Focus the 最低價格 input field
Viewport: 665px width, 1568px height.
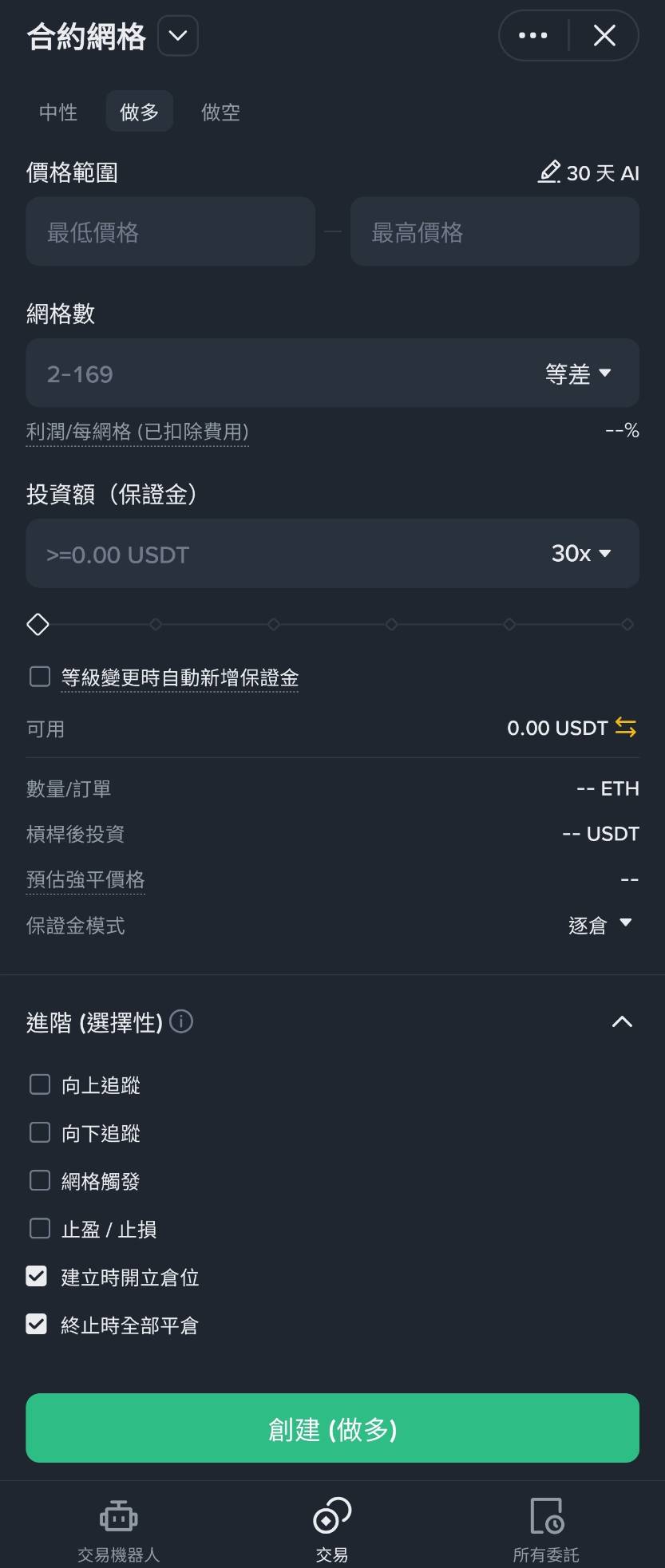170,231
